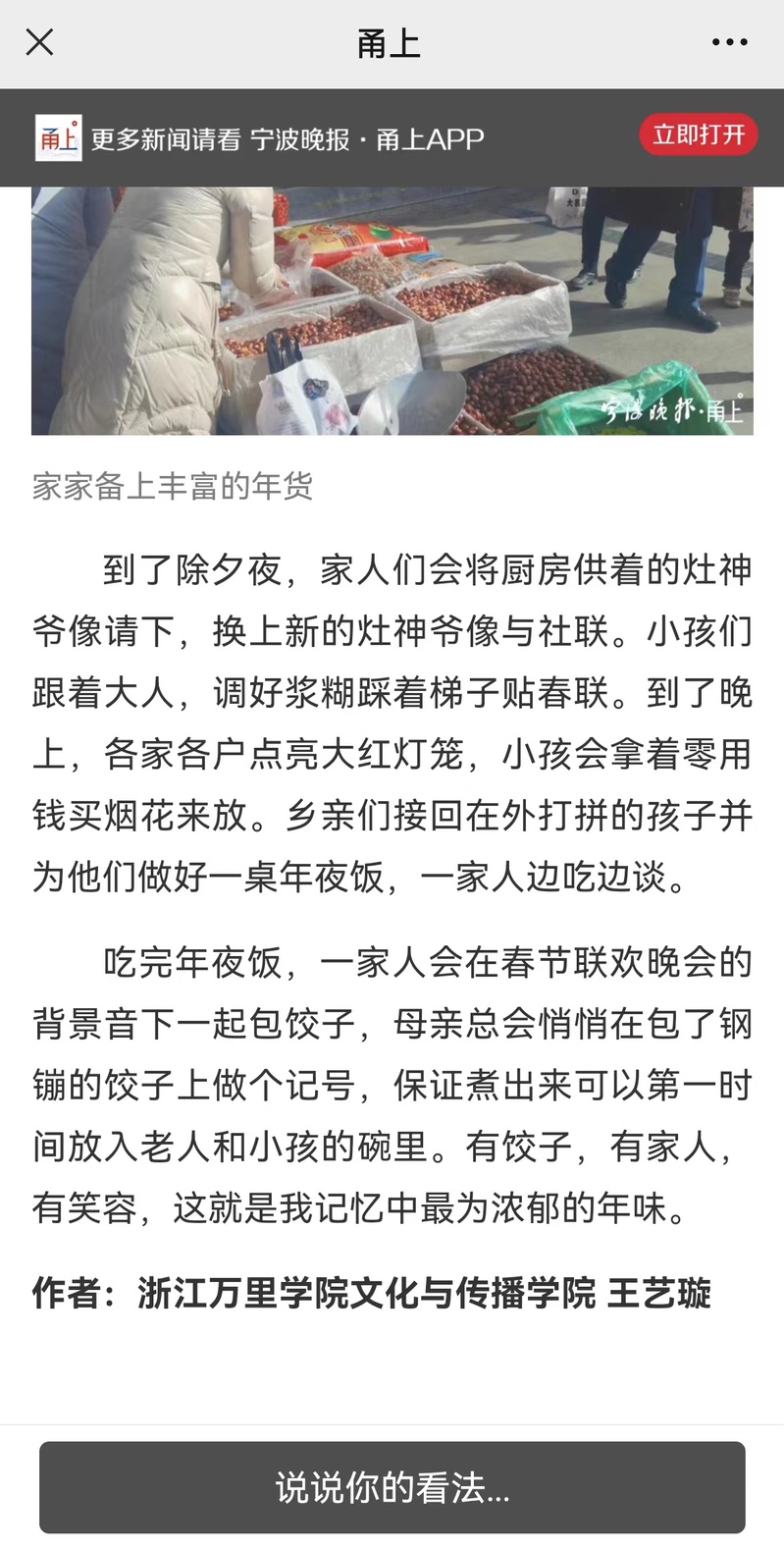The height and width of the screenshot is (1549, 784).
Task: View the year goods market photo
Action: pos(392,310)
